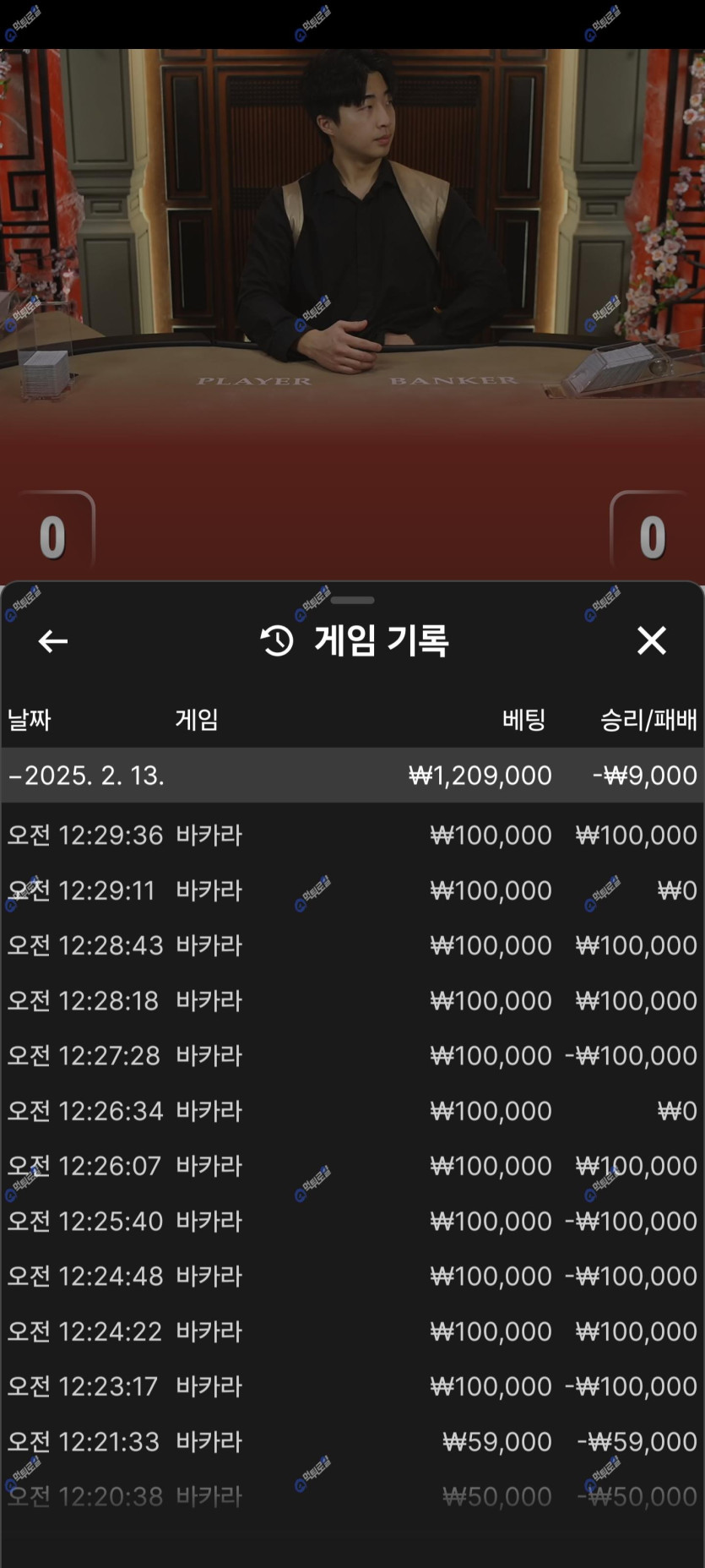The height and width of the screenshot is (1568, 705).
Task: Open the 12:23:17 baccarat record
Action: (352, 1386)
